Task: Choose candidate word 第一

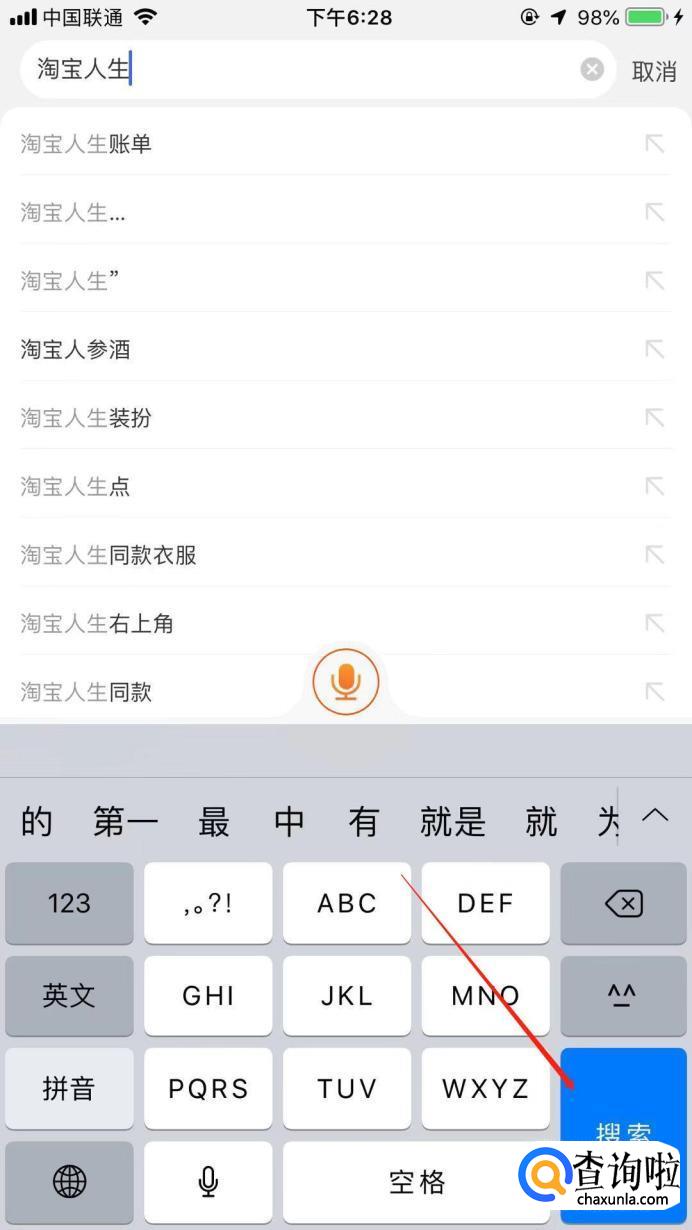Action: coord(126,822)
